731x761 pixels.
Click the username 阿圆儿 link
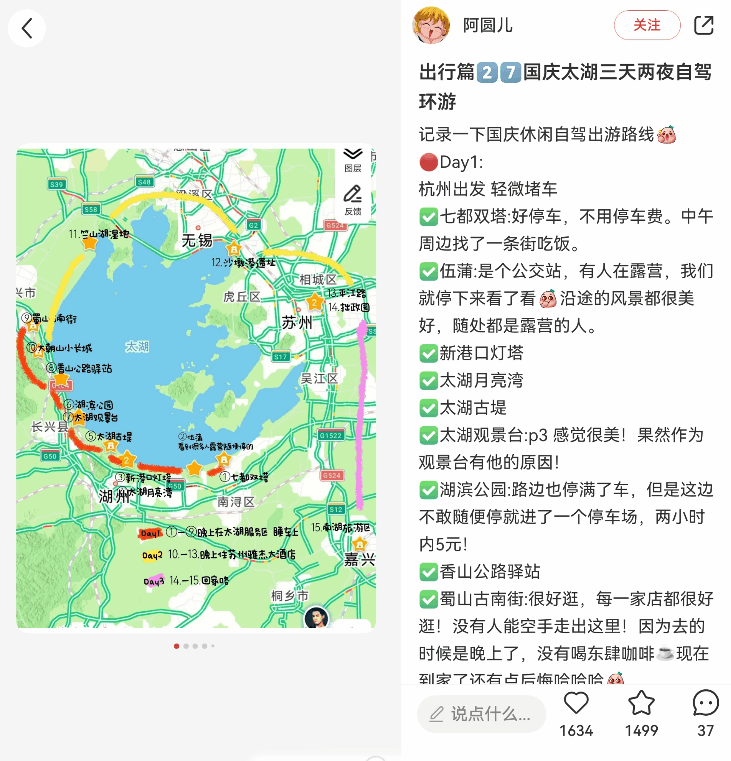(487, 25)
